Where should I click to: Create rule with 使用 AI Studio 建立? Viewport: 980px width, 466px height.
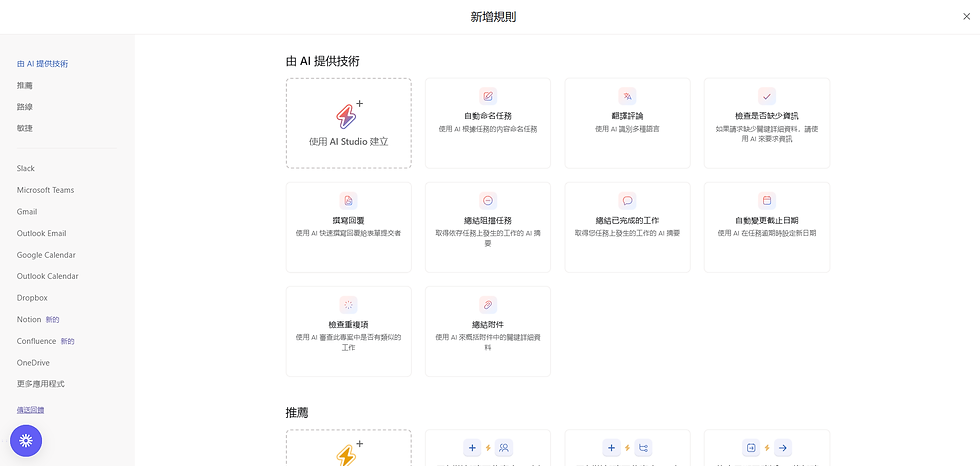click(348, 123)
